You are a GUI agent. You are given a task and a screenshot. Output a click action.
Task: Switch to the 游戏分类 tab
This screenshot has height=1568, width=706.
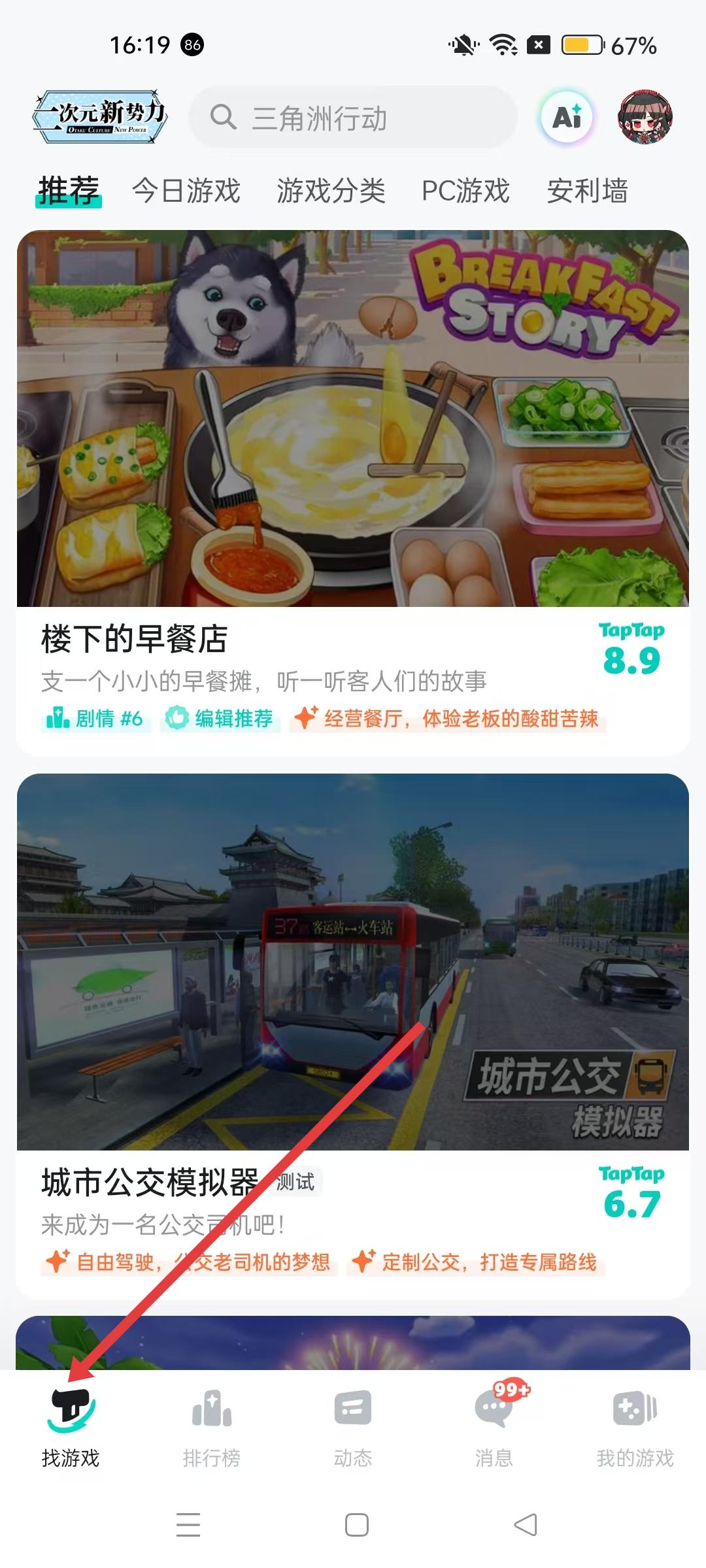pyautogui.click(x=331, y=191)
